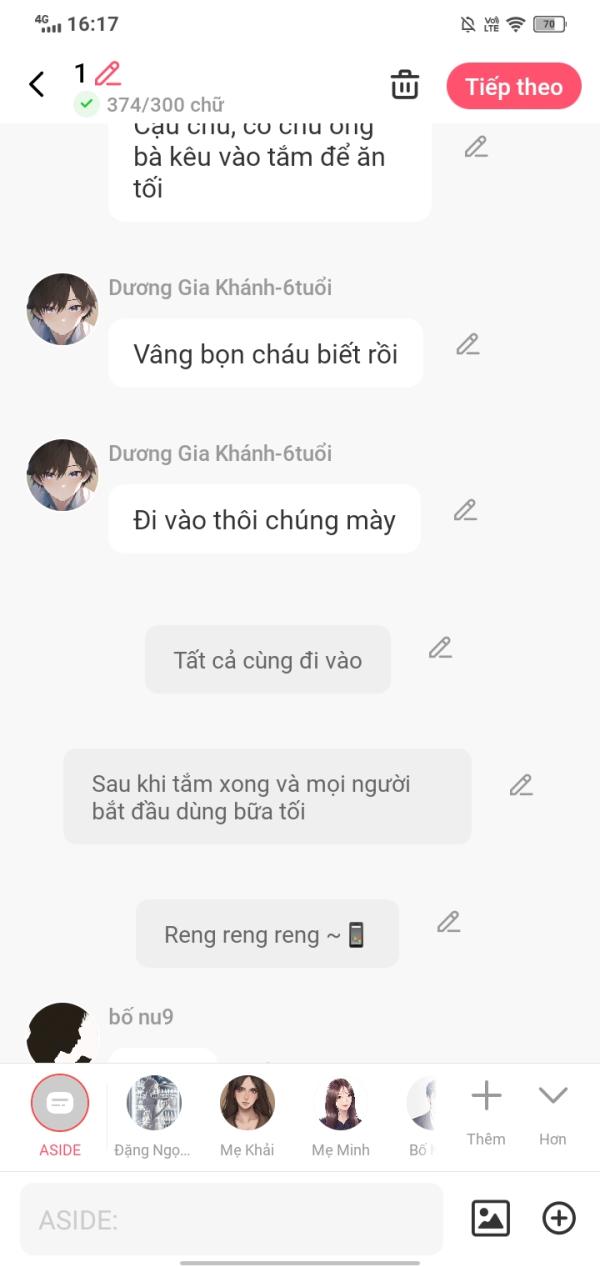Continue with the Tiếp theo button
This screenshot has height=1267, width=600.
pos(513,86)
